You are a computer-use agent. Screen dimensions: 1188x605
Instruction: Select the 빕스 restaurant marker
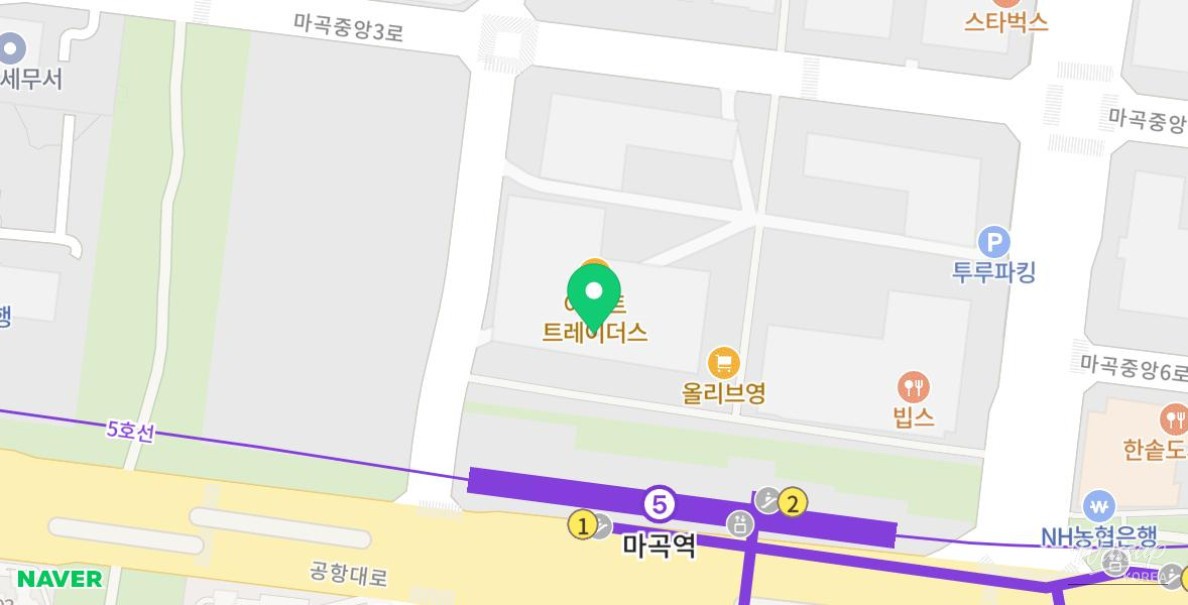coord(913,386)
